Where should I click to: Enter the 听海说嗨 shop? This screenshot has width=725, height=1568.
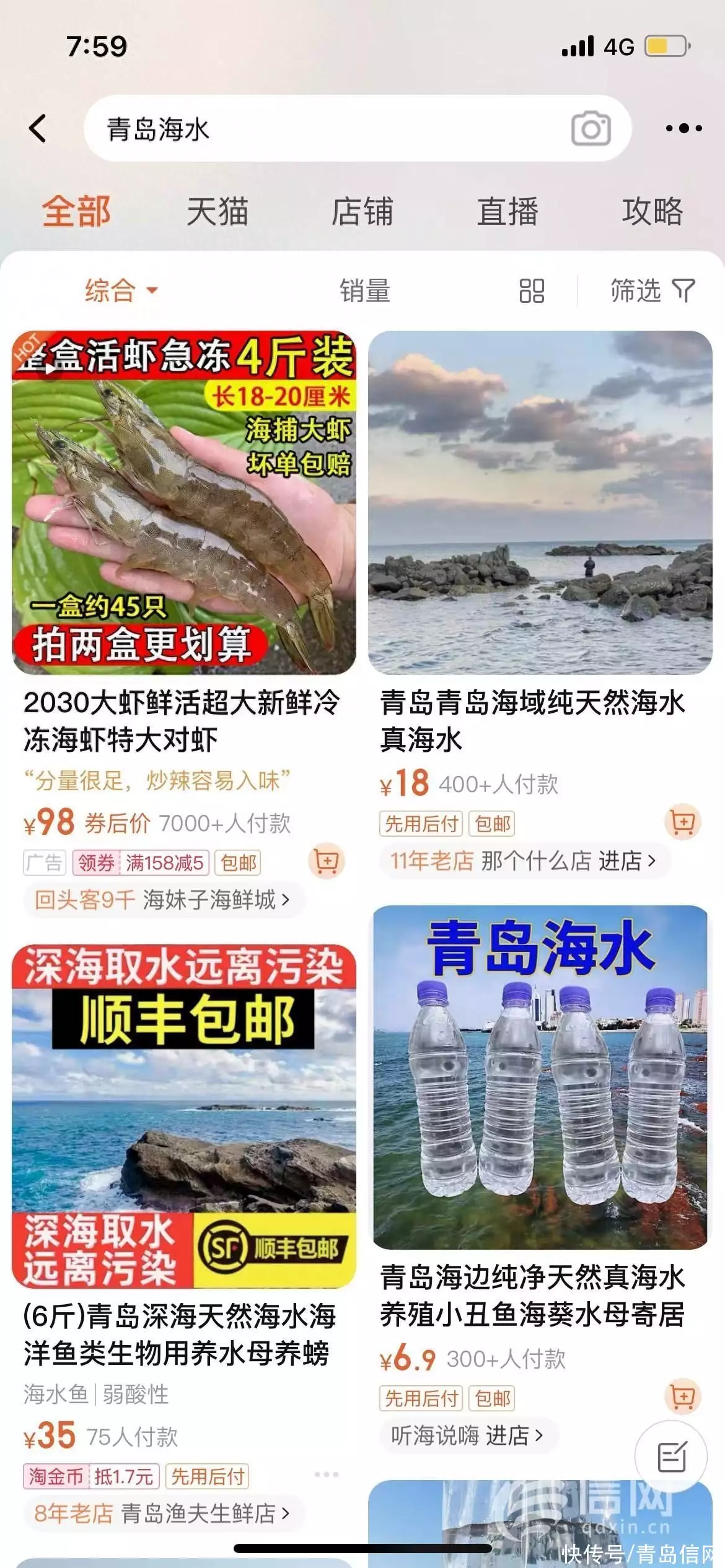click(x=466, y=1435)
